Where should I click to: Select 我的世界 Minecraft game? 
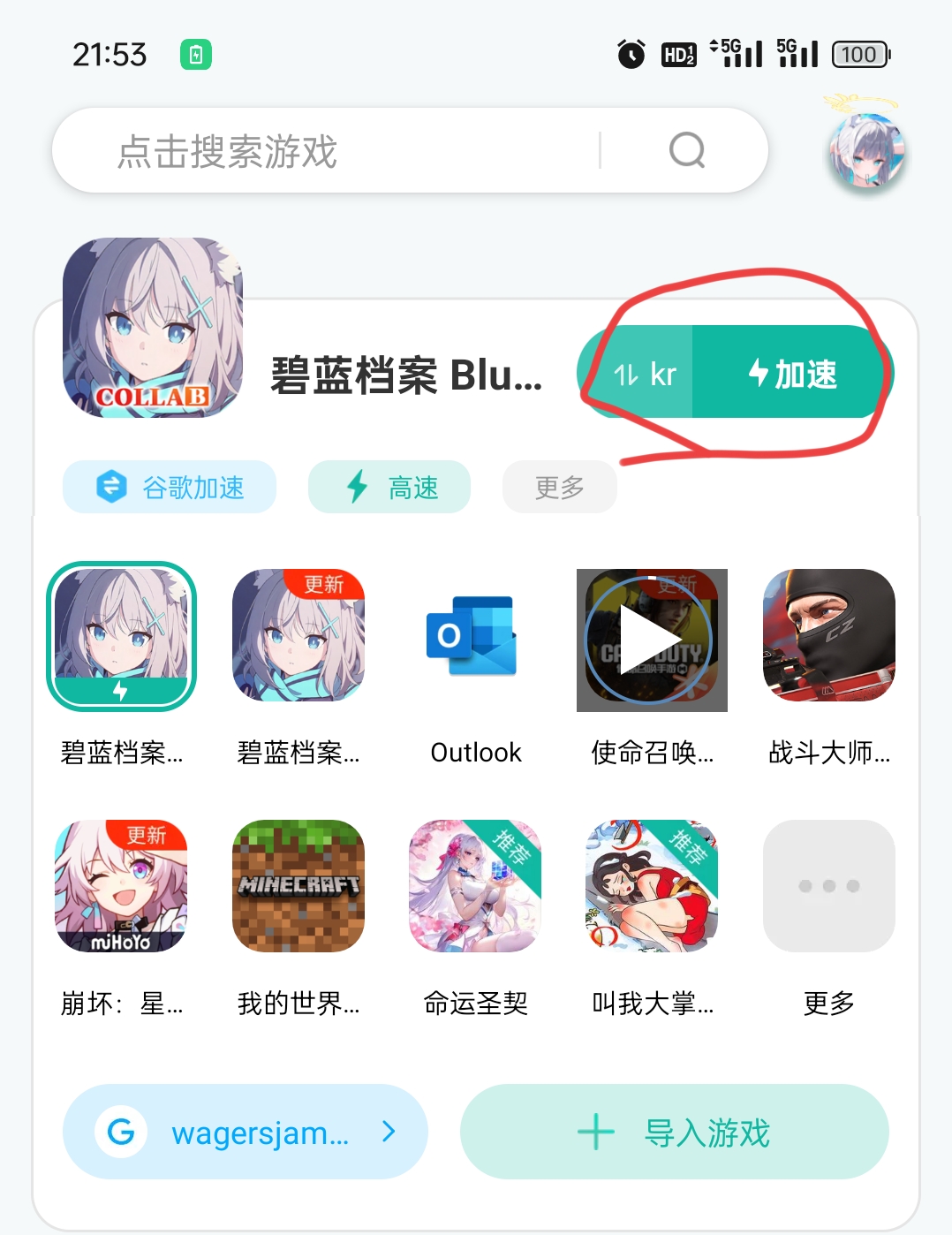[x=298, y=886]
